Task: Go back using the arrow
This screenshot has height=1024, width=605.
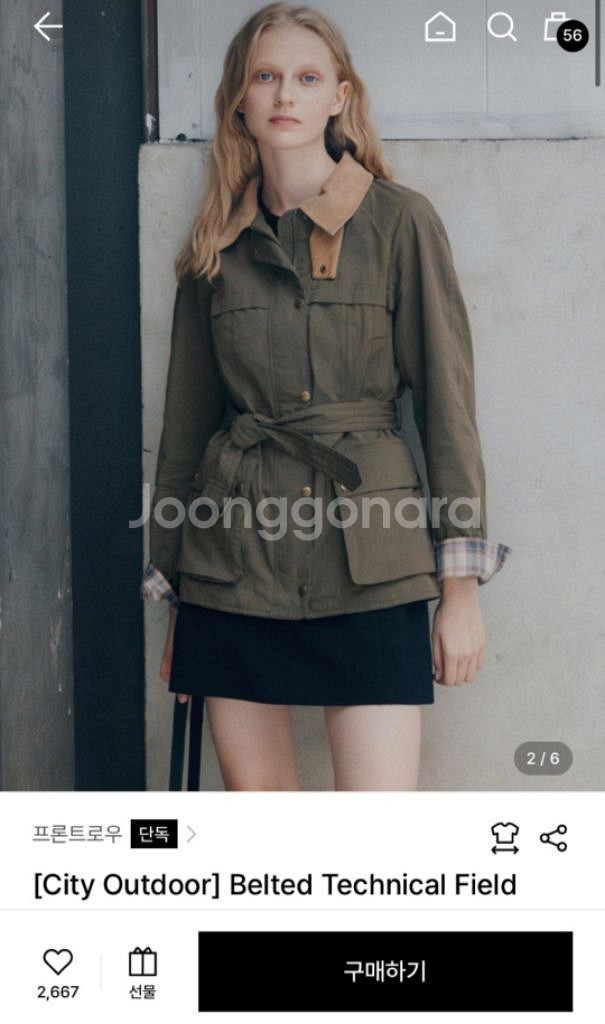Action: pos(47,27)
